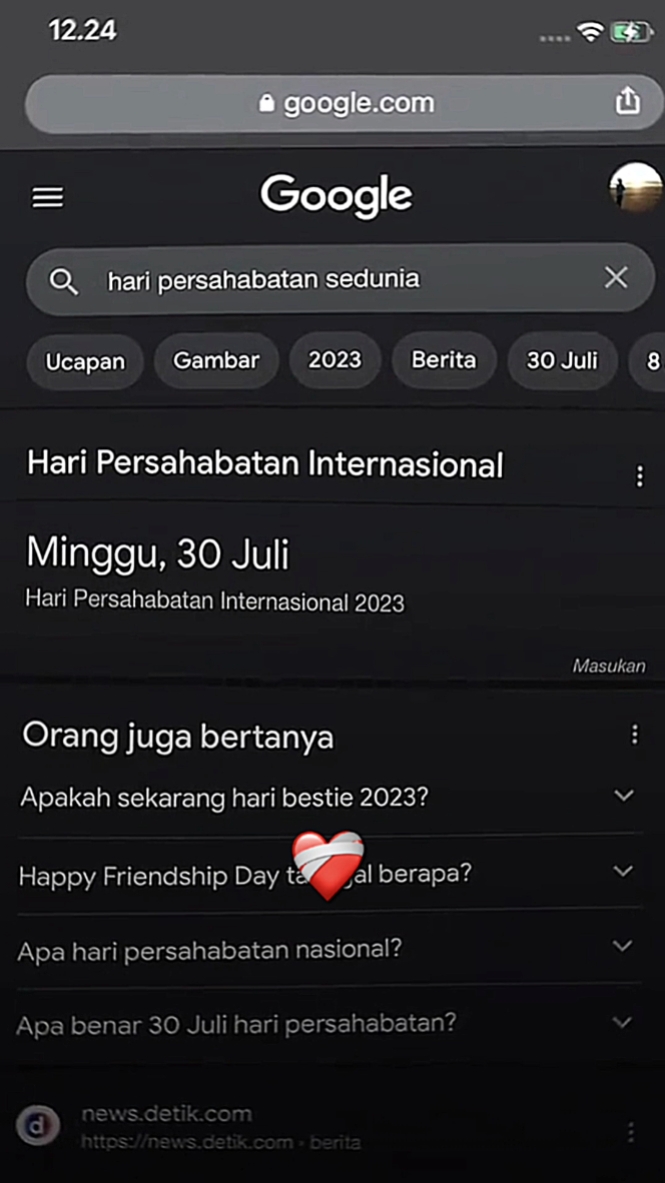Expand "Apakah sekarang hari bestie 2023?"
Viewport: 665px width, 1183px height.
pos(330,797)
